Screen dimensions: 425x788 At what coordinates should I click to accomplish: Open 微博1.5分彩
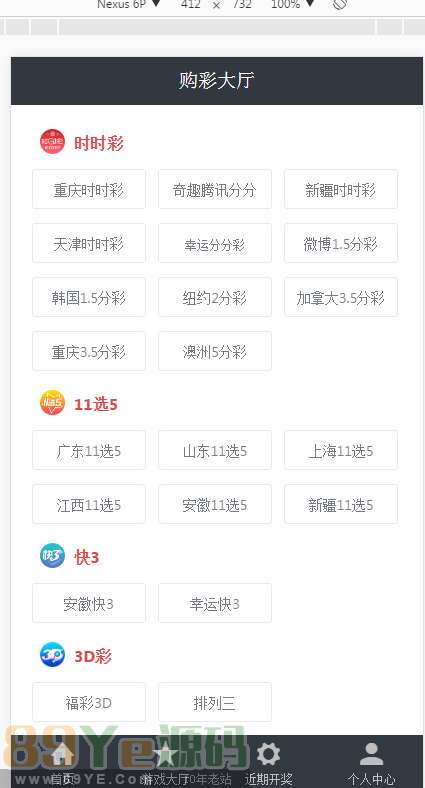point(341,243)
